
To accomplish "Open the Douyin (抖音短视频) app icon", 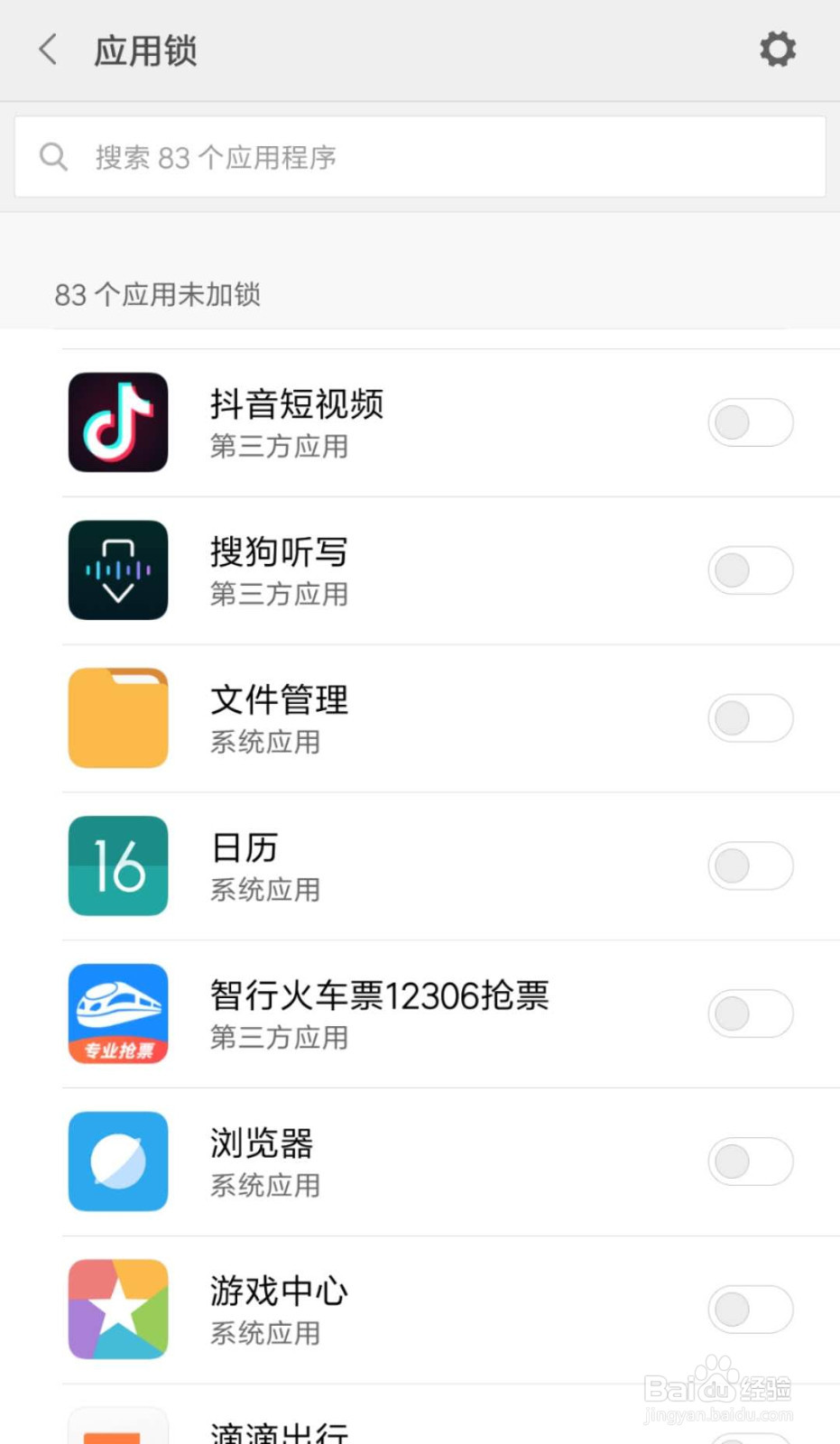I will pos(117,421).
